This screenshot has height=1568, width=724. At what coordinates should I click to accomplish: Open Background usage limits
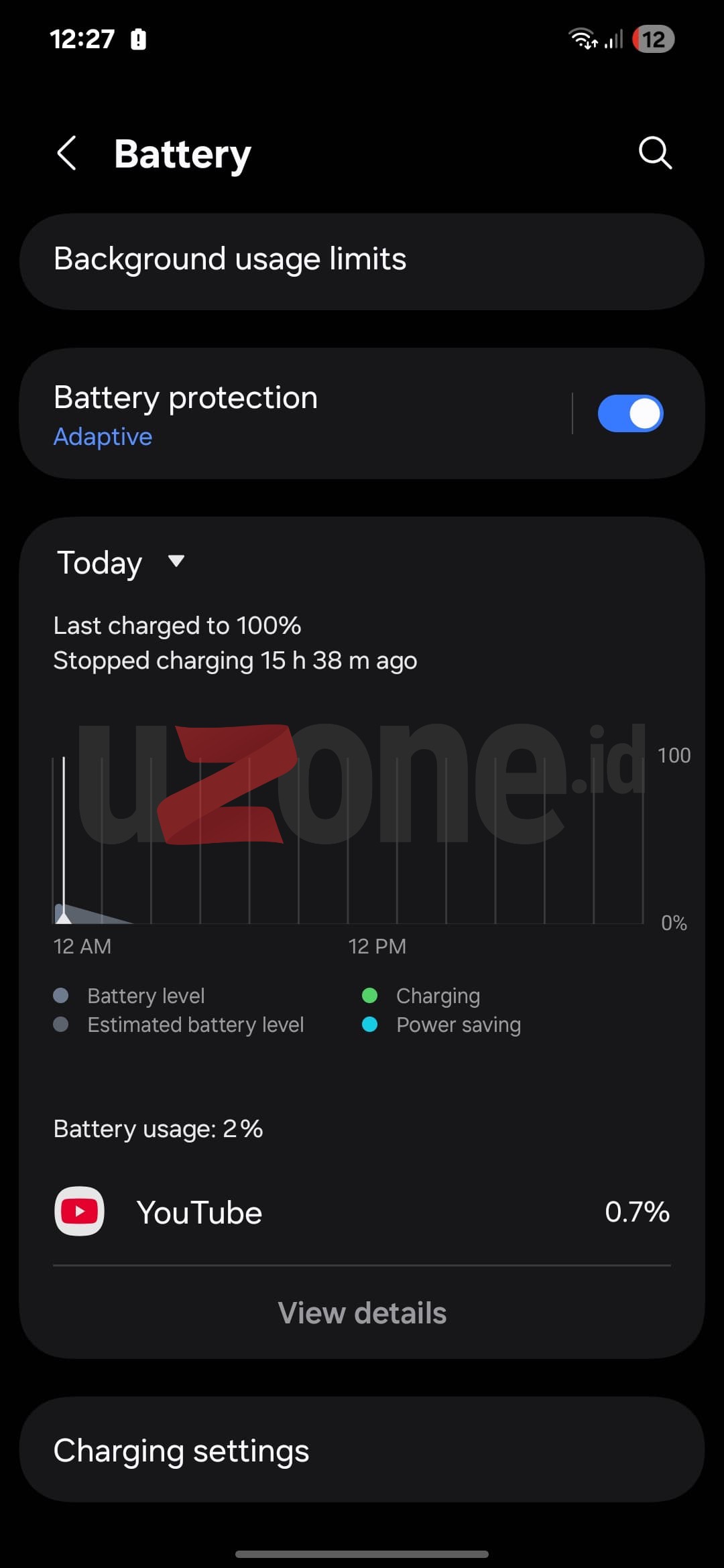point(362,261)
